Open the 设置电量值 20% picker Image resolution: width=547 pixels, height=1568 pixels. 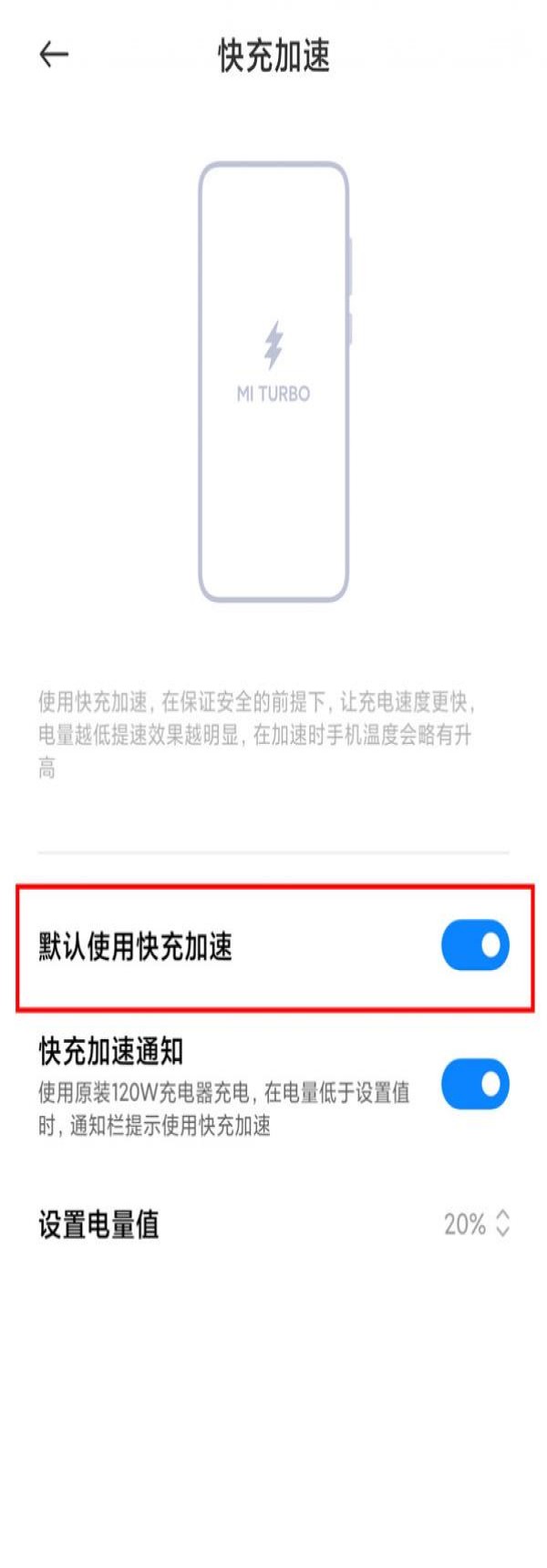tap(476, 1223)
